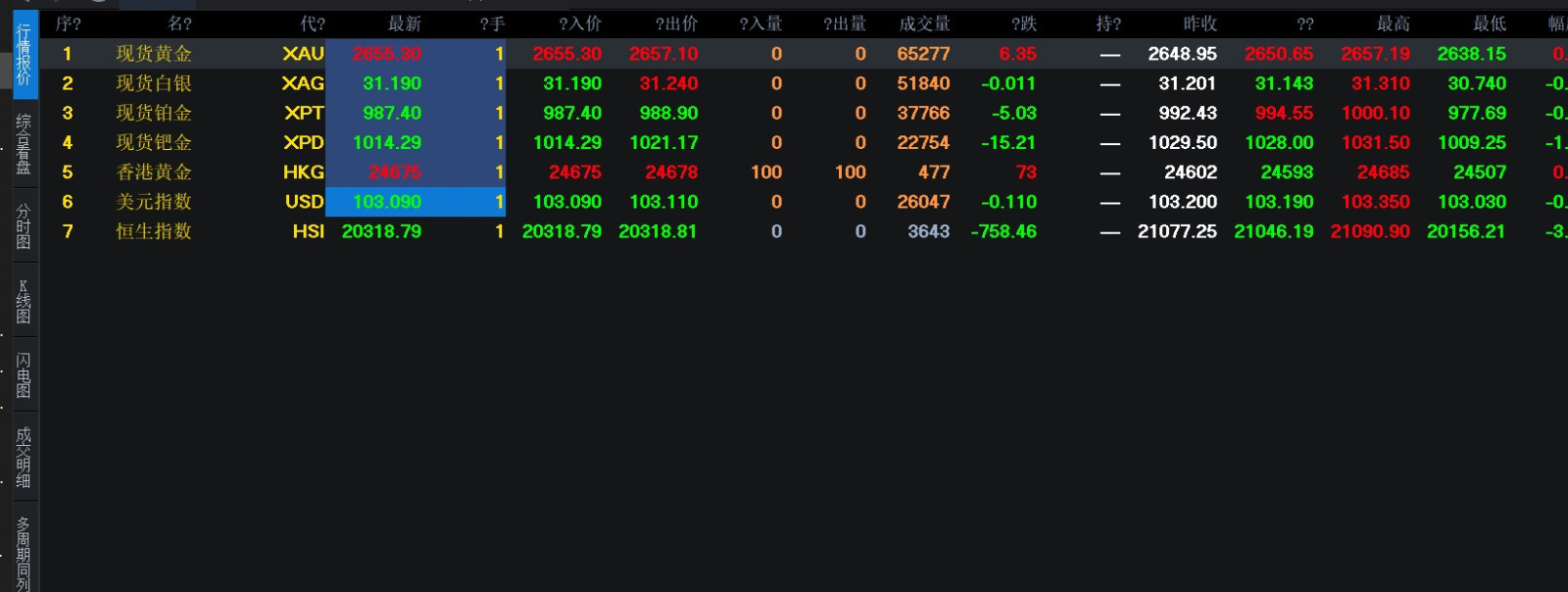Show the 成交明细 tab

(24, 457)
